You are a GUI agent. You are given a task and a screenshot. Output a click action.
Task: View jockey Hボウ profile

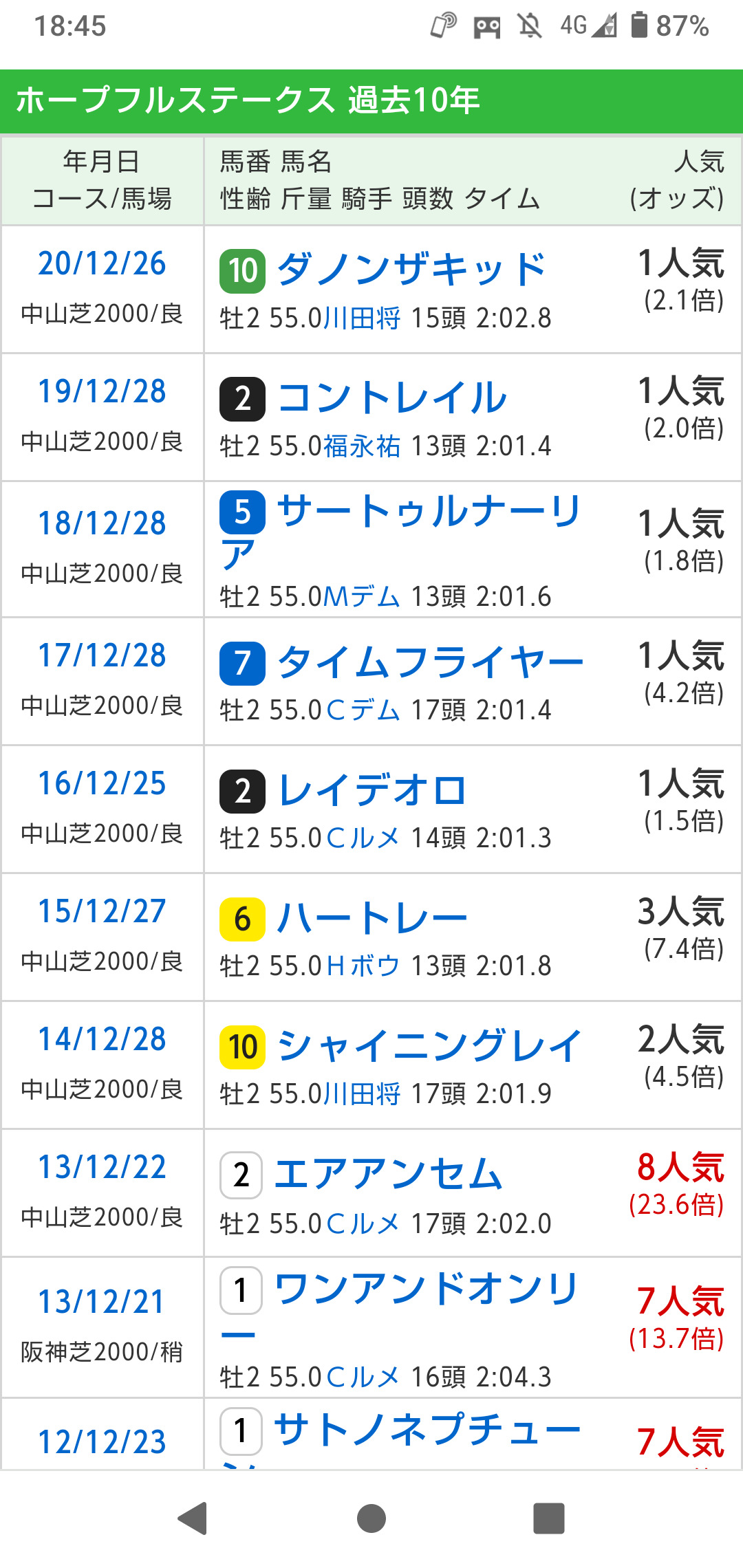click(363, 966)
